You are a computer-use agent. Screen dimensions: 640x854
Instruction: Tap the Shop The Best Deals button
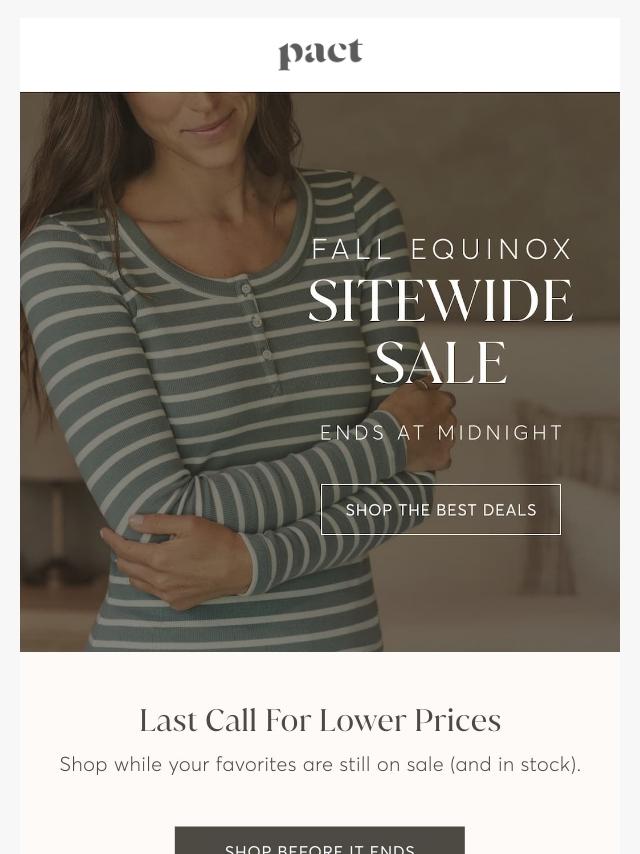[x=440, y=510]
